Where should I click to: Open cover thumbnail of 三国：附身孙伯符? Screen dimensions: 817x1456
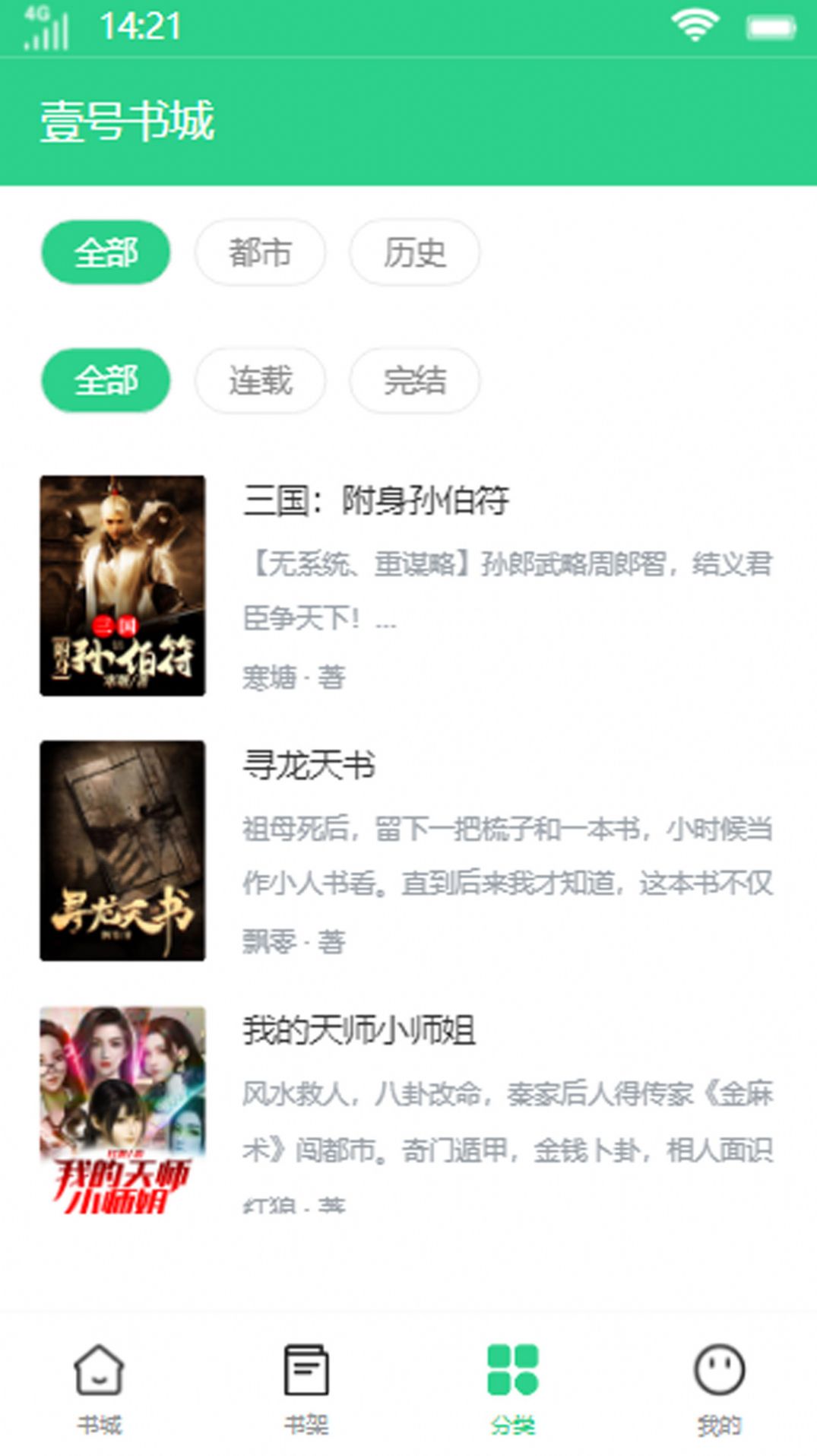click(122, 585)
